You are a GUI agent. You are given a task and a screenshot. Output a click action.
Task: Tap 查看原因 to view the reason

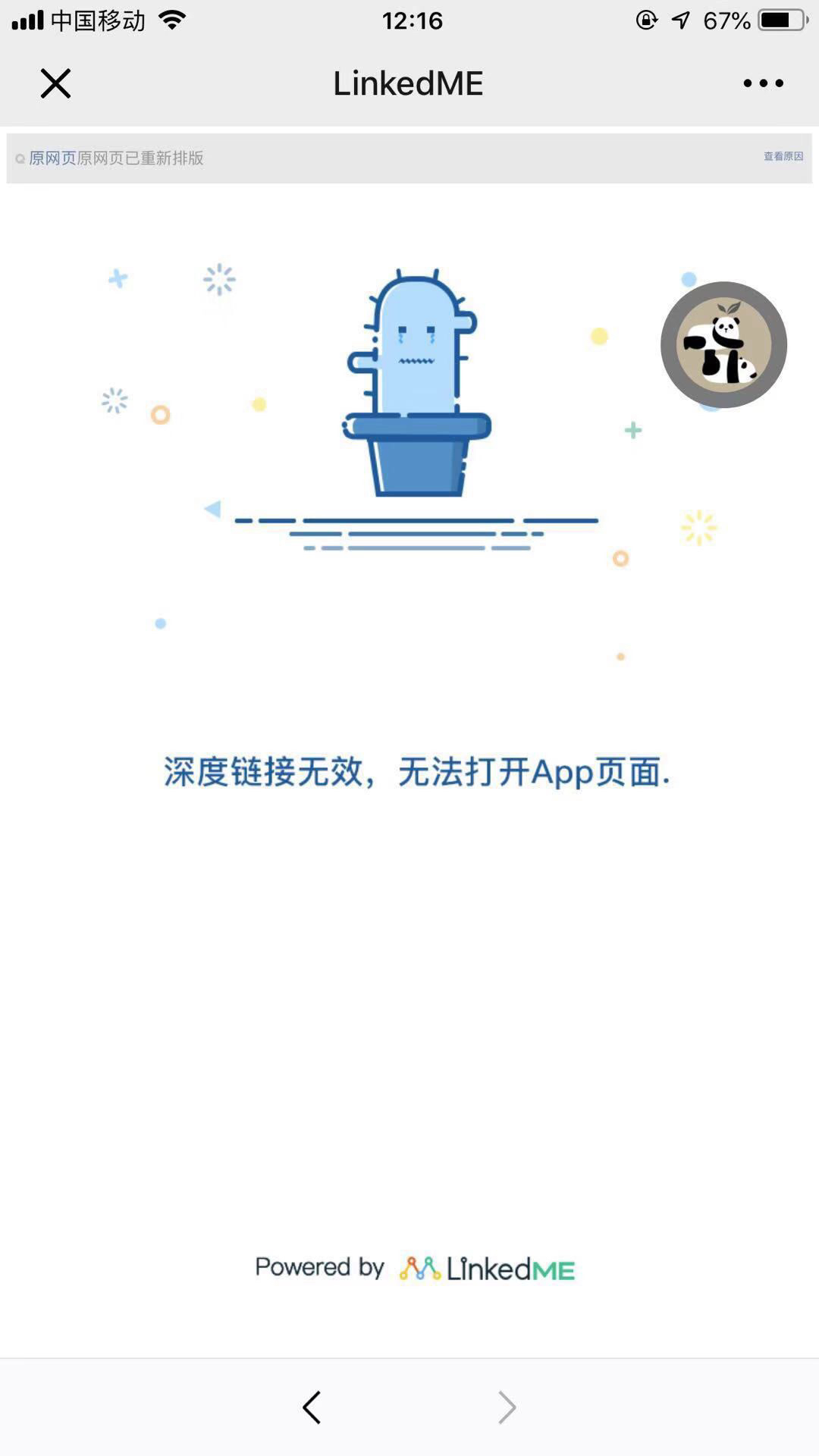(x=783, y=156)
